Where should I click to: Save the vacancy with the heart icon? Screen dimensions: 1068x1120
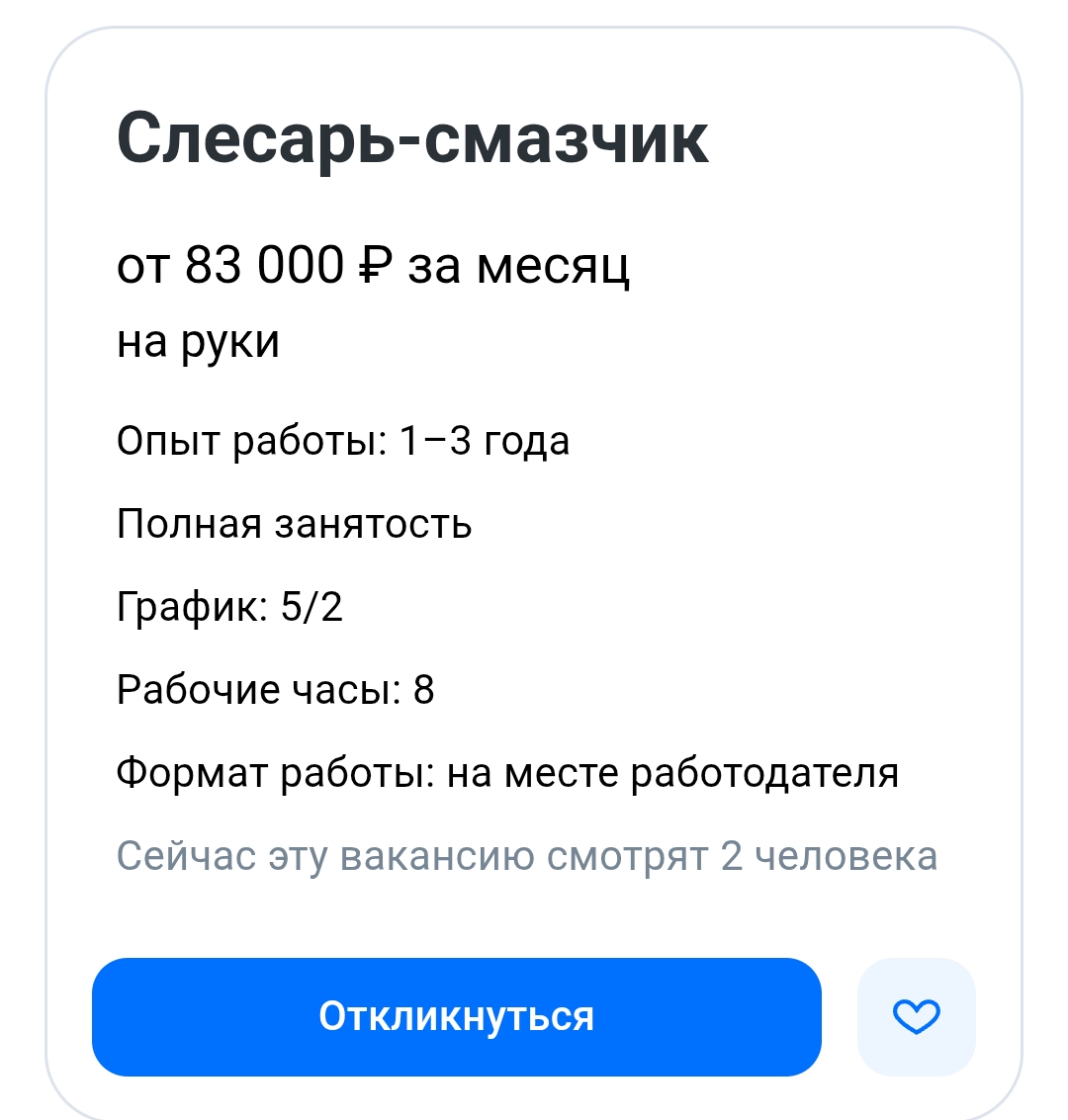[x=916, y=1016]
